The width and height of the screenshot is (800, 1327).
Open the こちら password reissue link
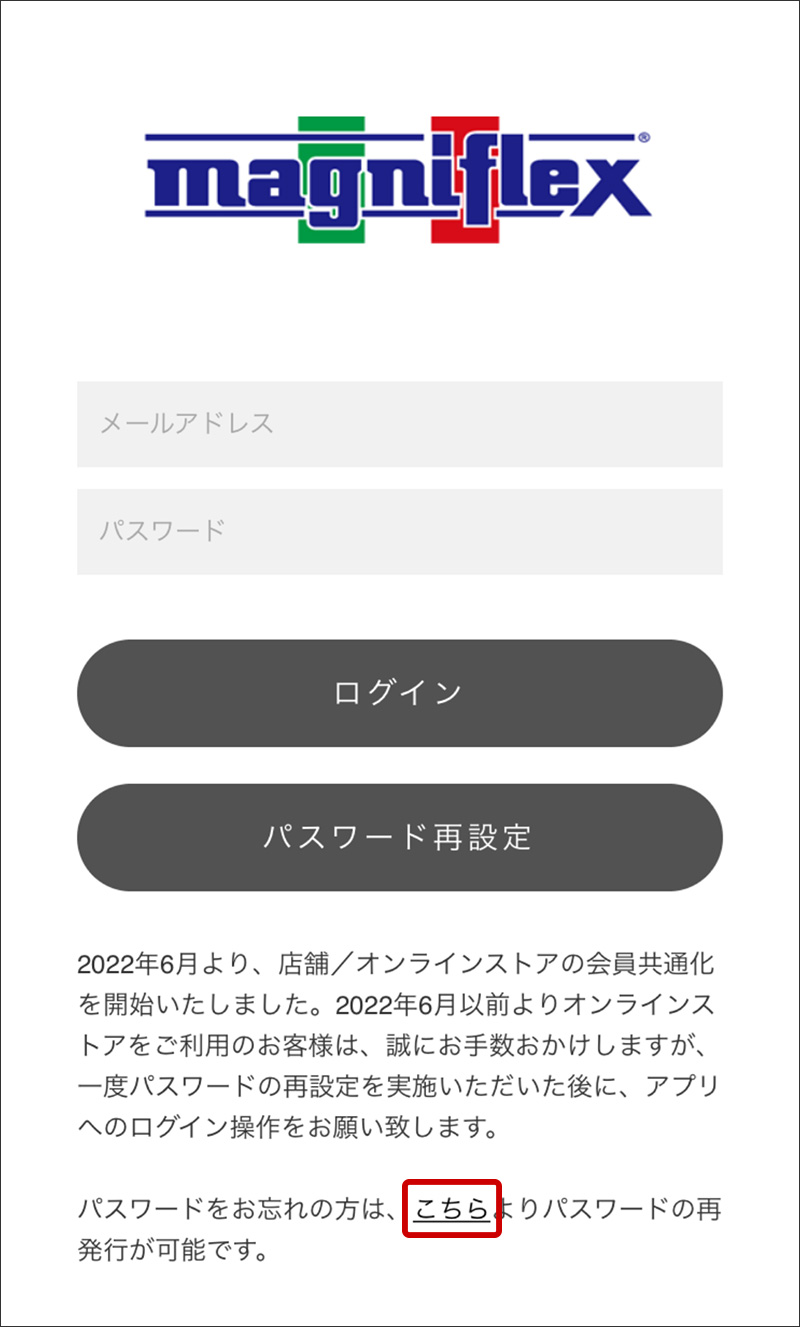pos(452,1209)
